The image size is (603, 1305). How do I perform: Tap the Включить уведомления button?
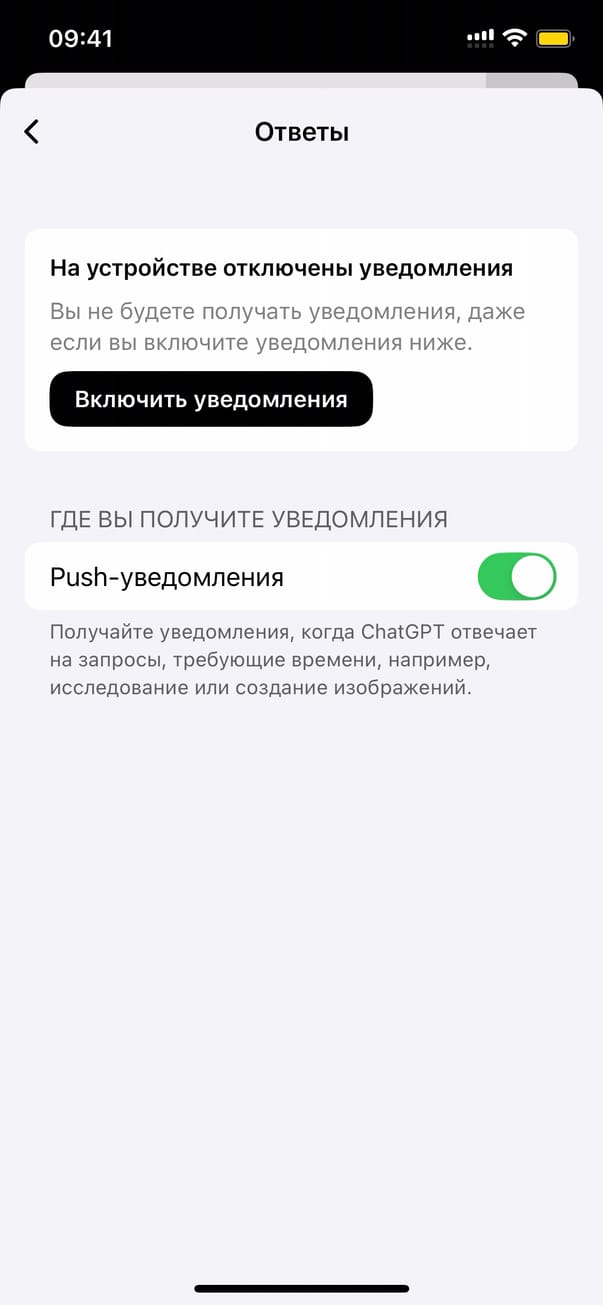[x=211, y=399]
